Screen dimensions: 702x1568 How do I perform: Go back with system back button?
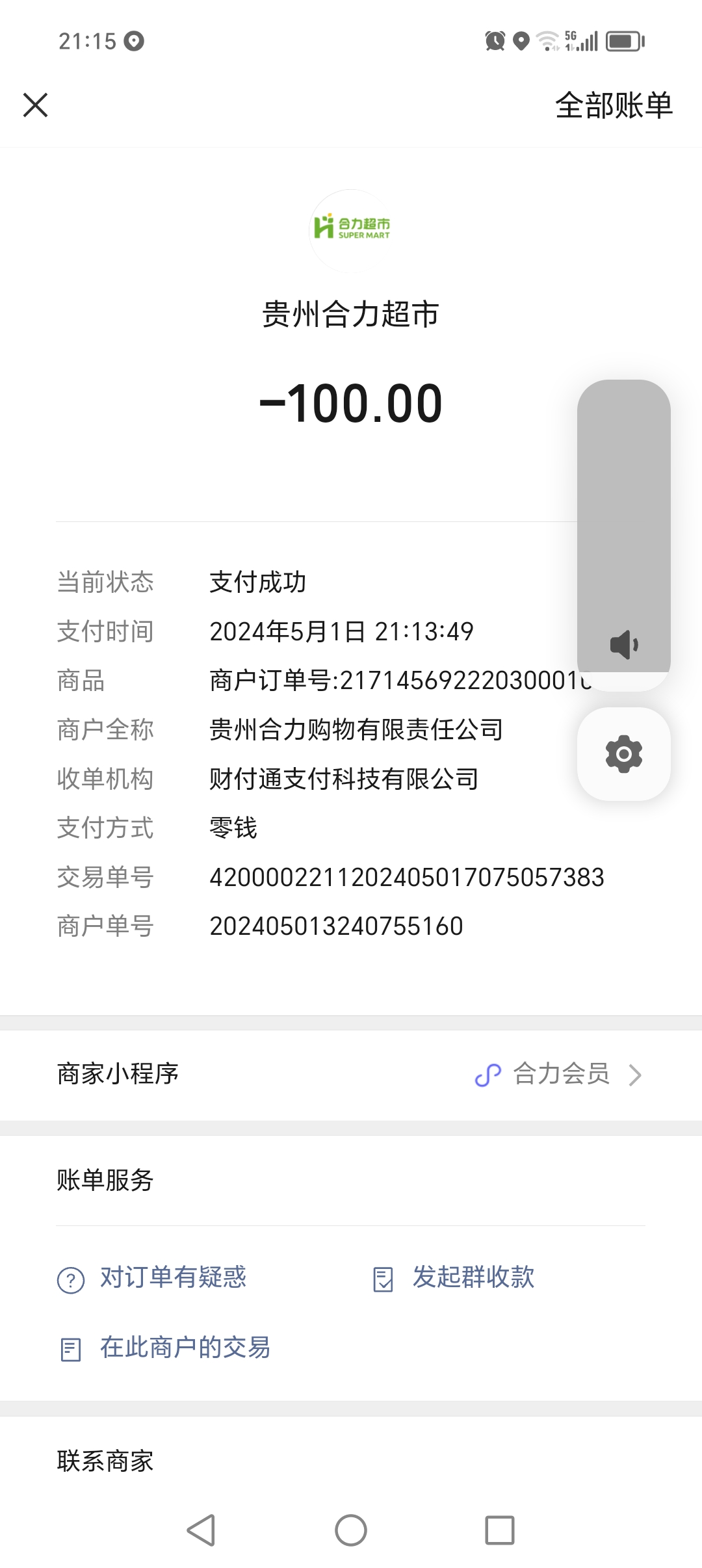(201, 1530)
